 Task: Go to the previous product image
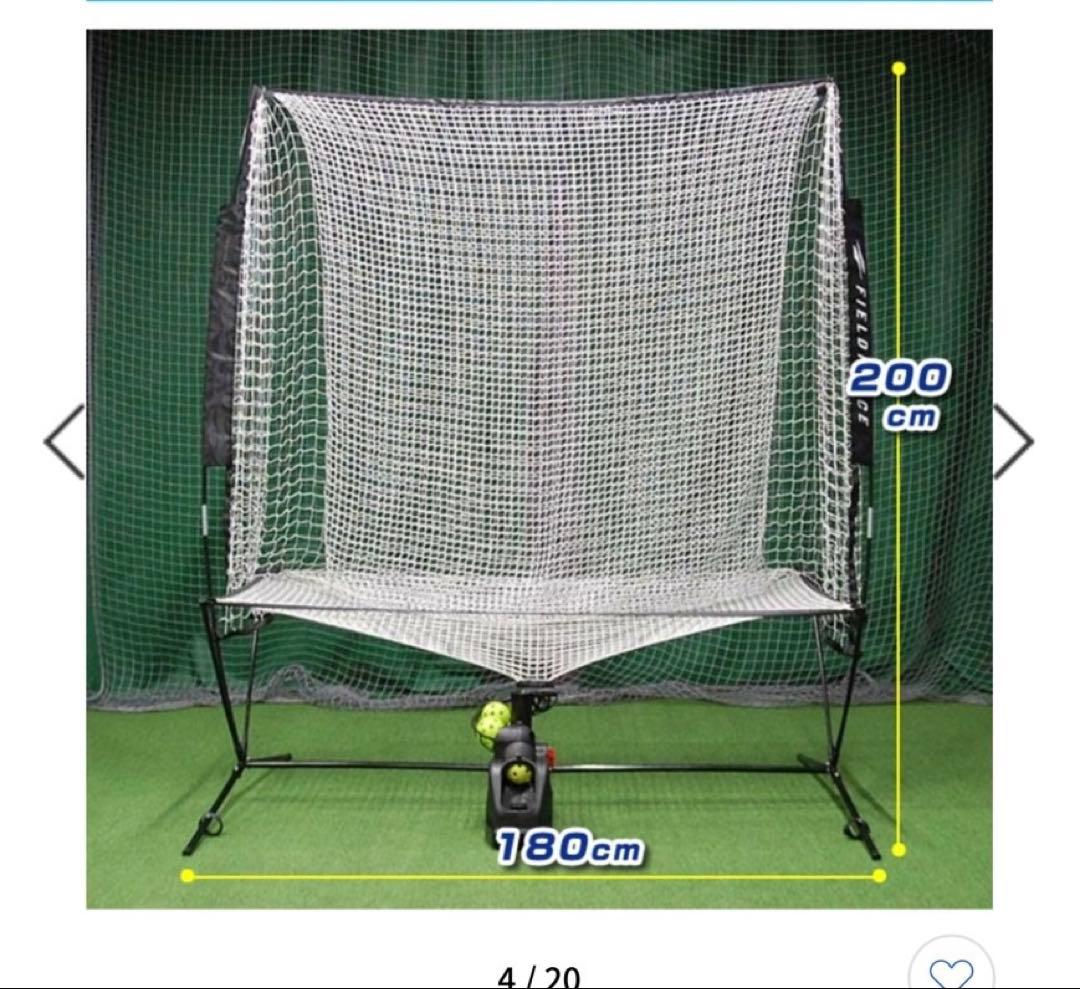(64, 442)
